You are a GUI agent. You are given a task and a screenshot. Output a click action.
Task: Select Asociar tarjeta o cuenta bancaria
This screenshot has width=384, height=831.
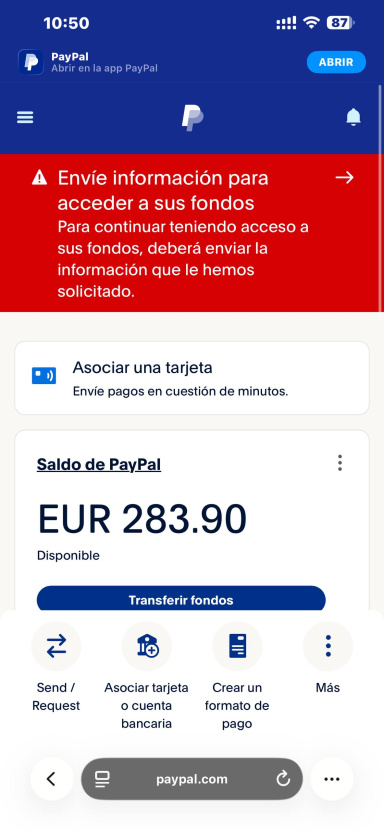146,676
